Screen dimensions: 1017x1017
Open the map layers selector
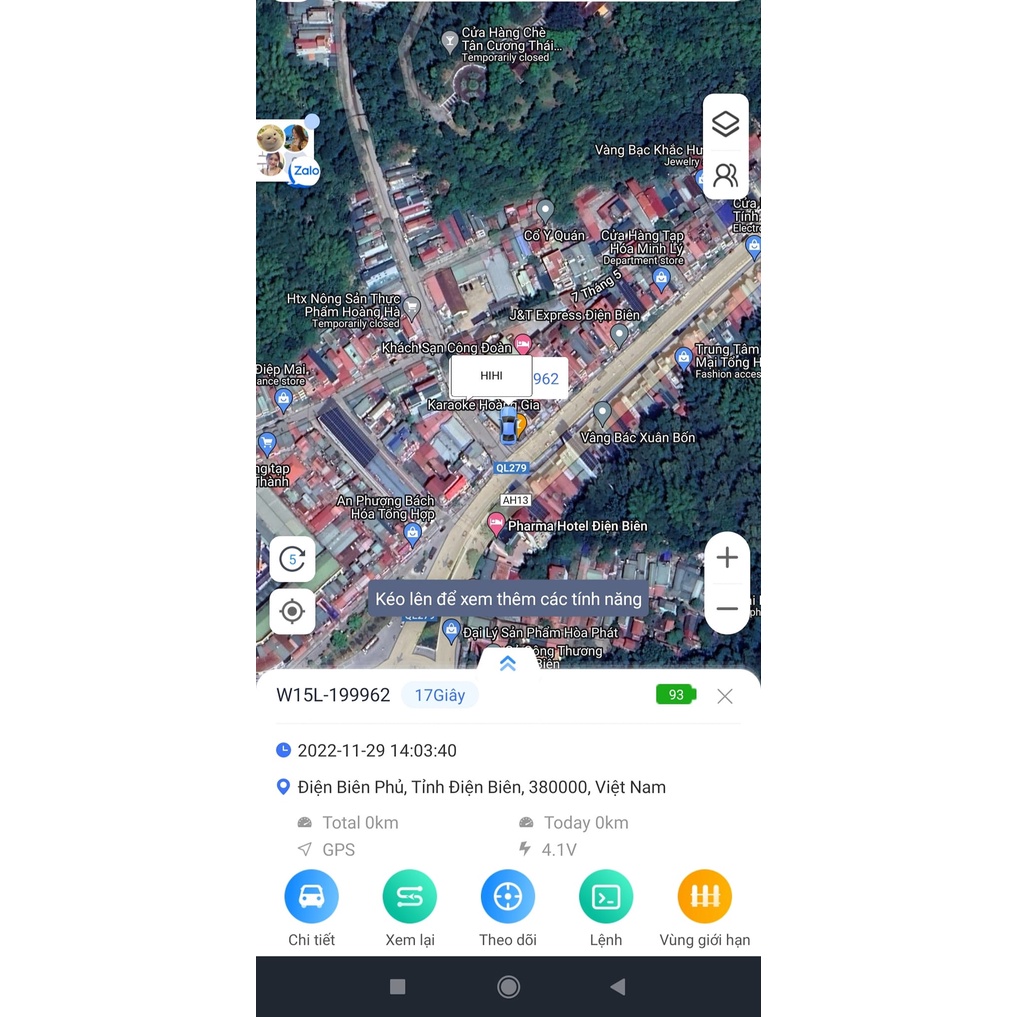pyautogui.click(x=725, y=124)
